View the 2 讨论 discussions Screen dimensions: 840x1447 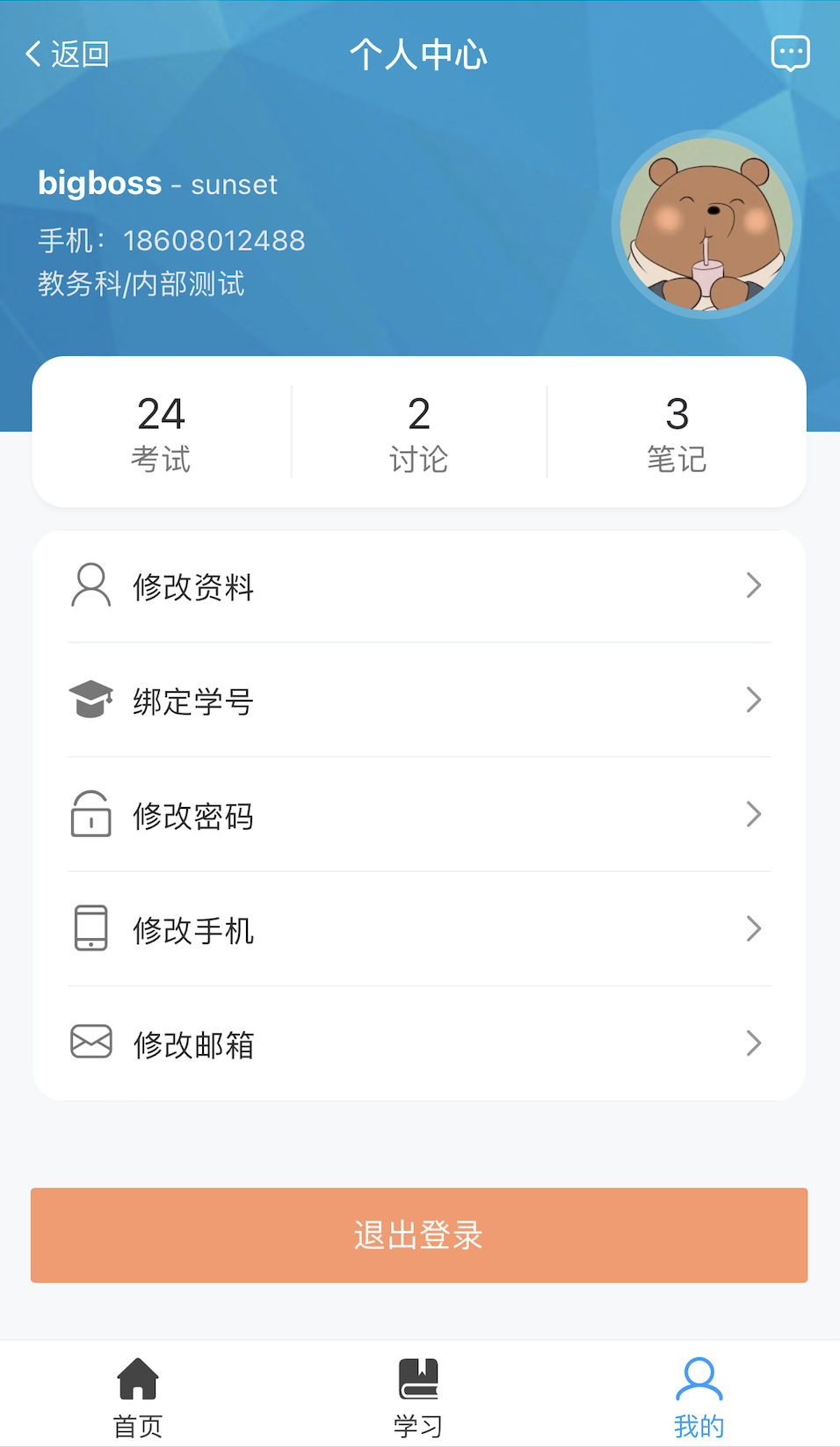pyautogui.click(x=419, y=433)
